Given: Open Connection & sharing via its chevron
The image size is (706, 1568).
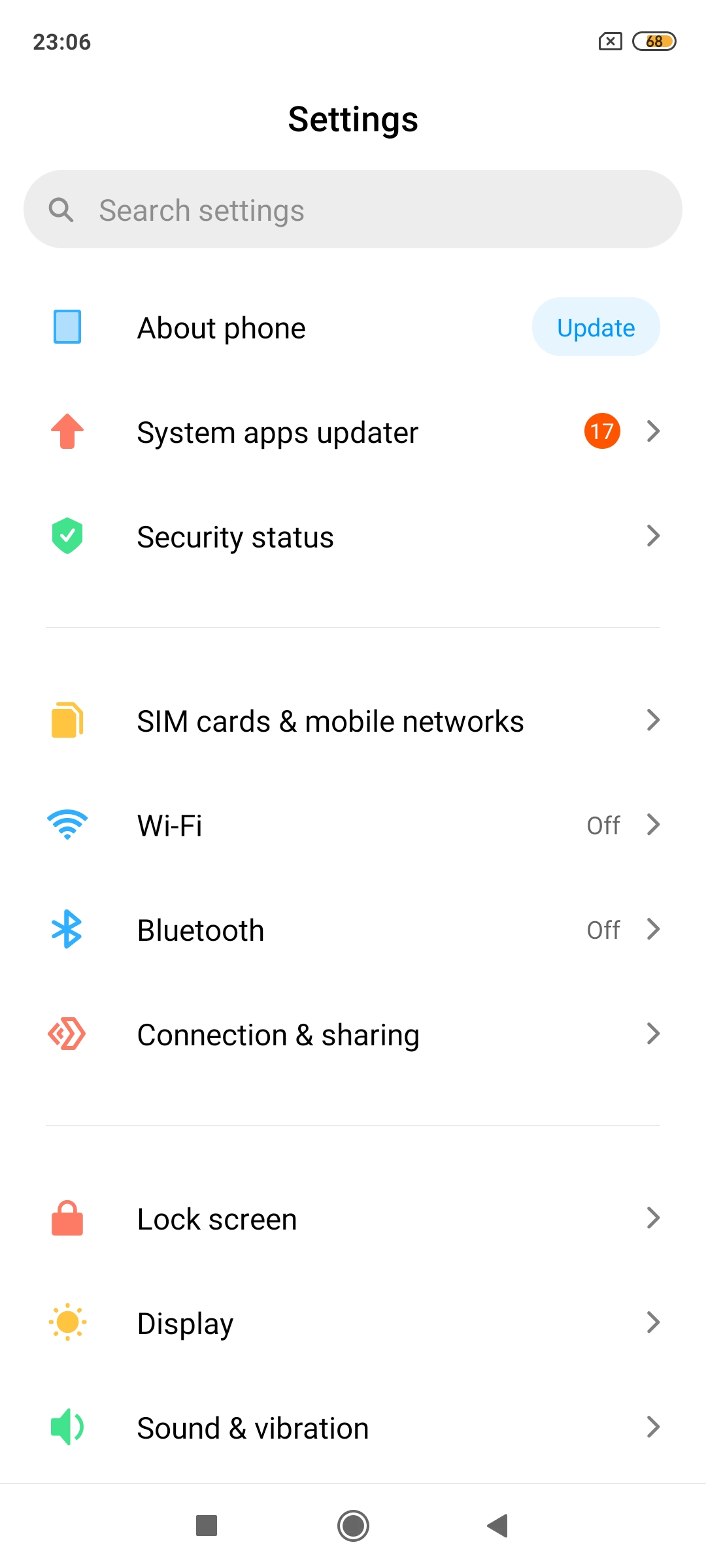Looking at the screenshot, I should (653, 1034).
